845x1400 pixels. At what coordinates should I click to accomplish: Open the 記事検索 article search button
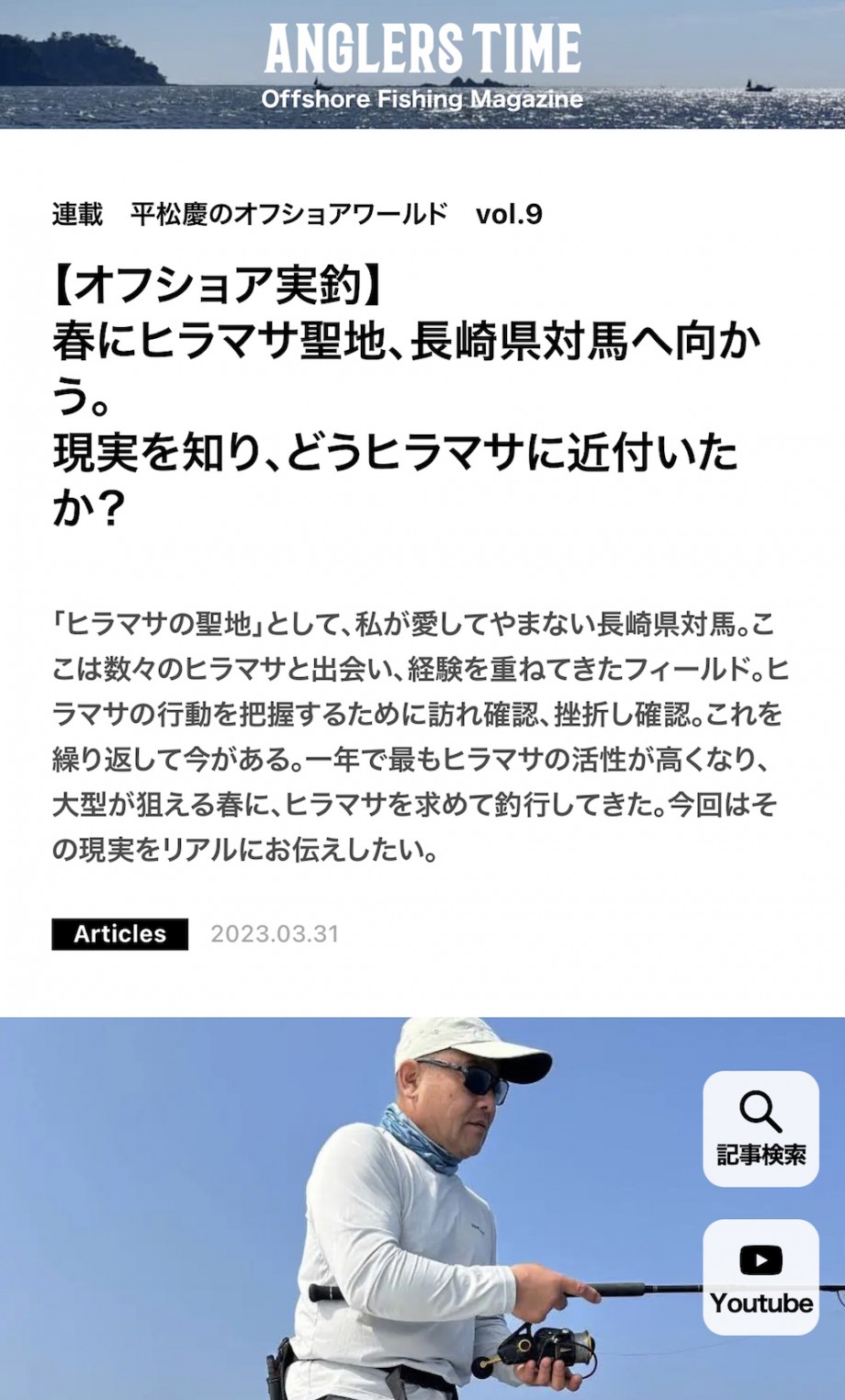point(760,1129)
